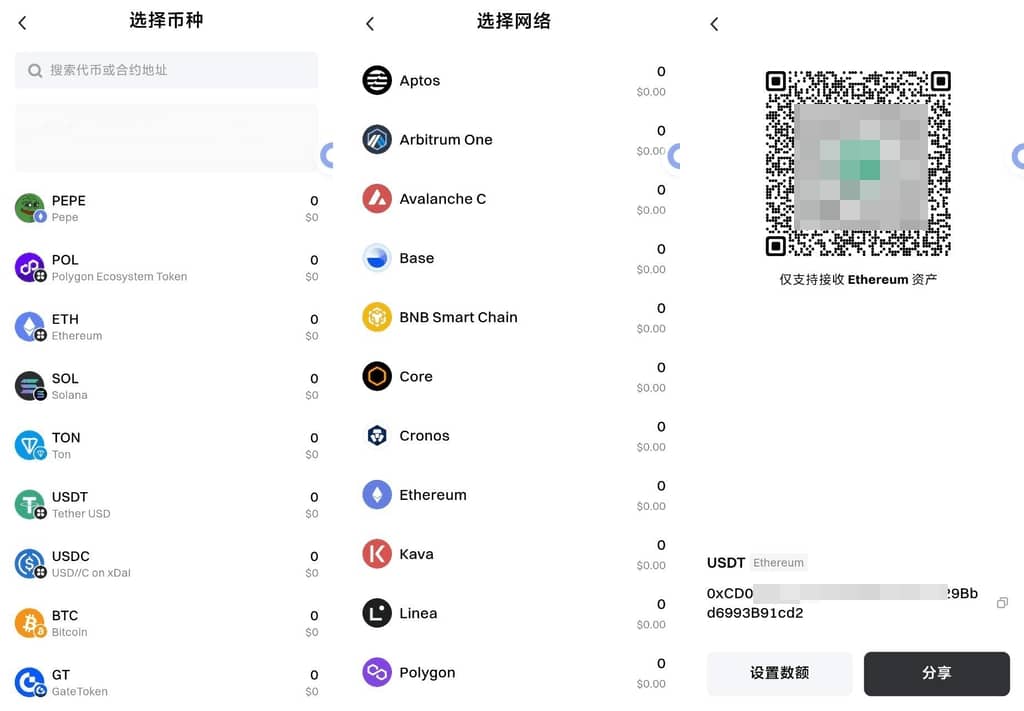Choose Arbitrum One network

(x=512, y=140)
